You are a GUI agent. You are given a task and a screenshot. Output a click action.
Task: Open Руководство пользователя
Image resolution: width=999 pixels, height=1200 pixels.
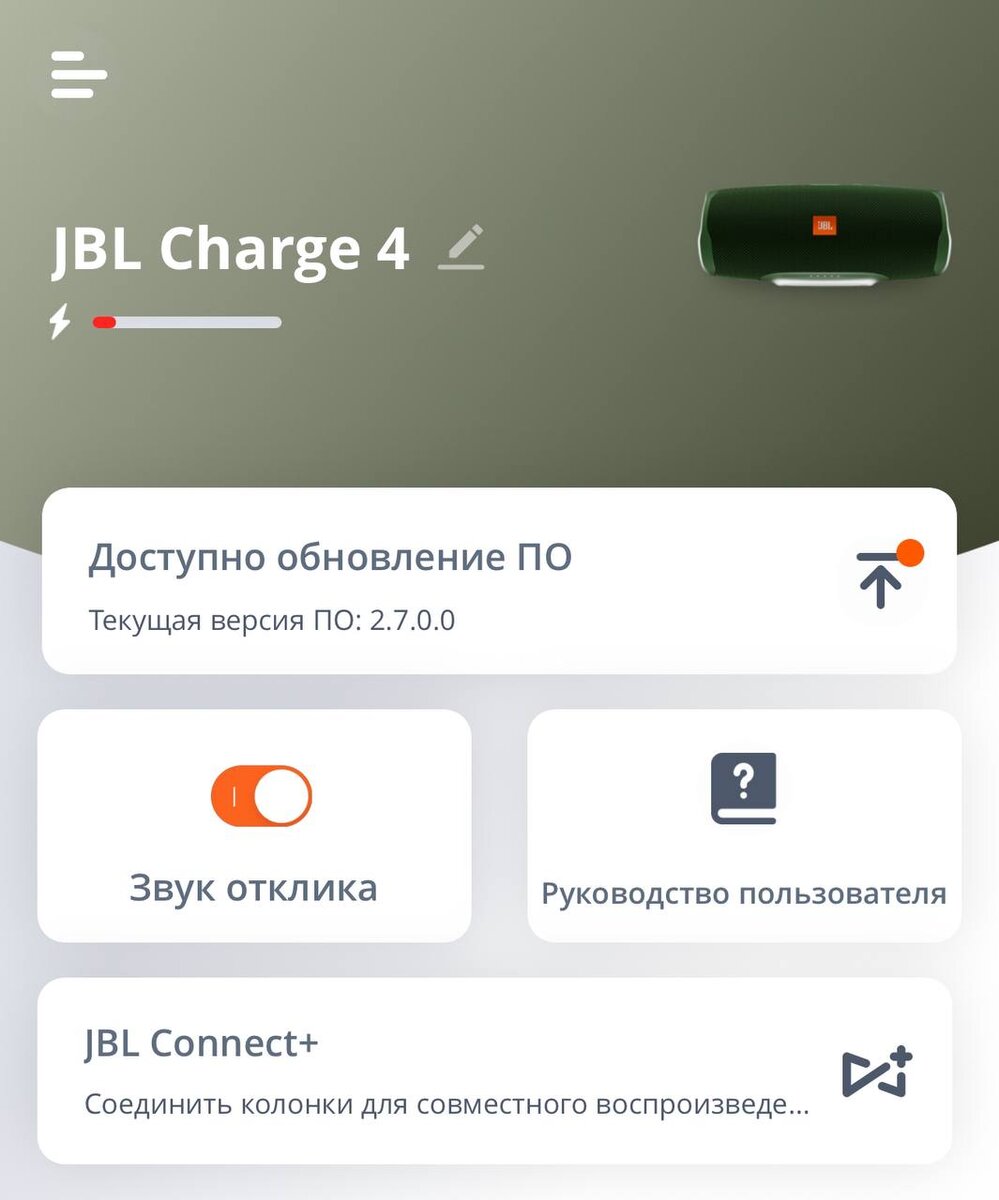pos(744,826)
